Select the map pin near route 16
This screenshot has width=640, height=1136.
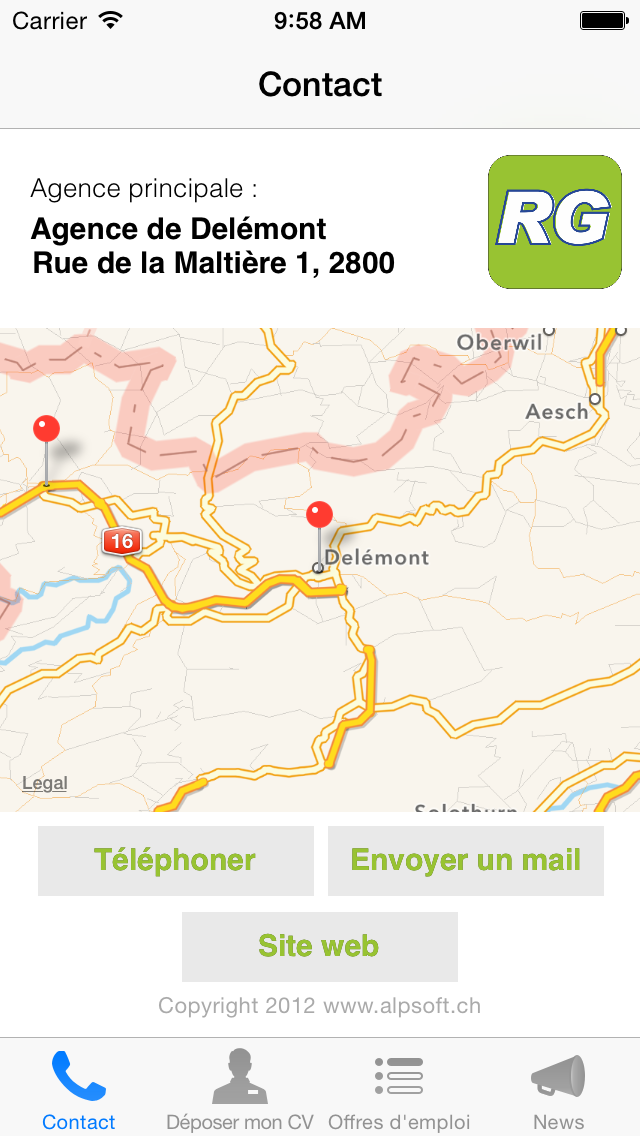pos(46,431)
